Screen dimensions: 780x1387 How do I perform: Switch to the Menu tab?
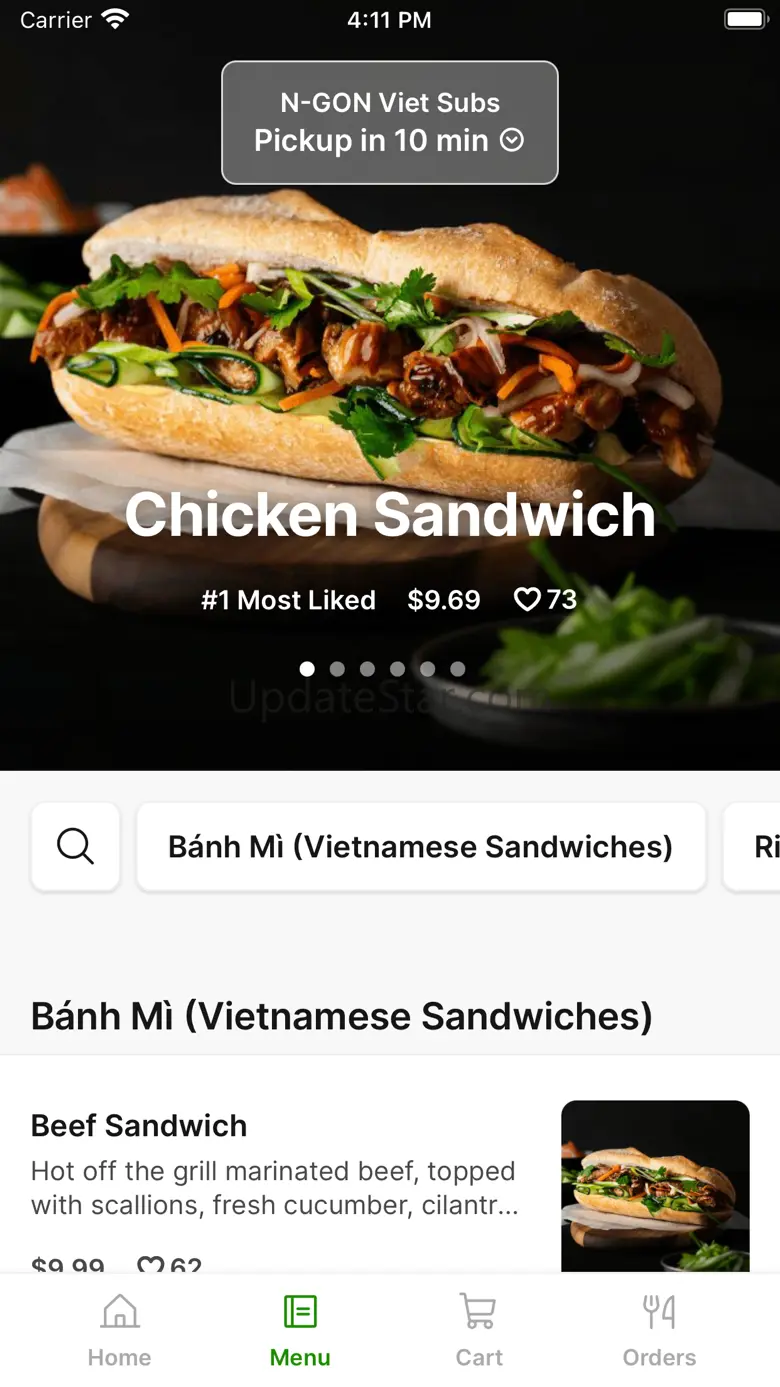click(x=300, y=1330)
